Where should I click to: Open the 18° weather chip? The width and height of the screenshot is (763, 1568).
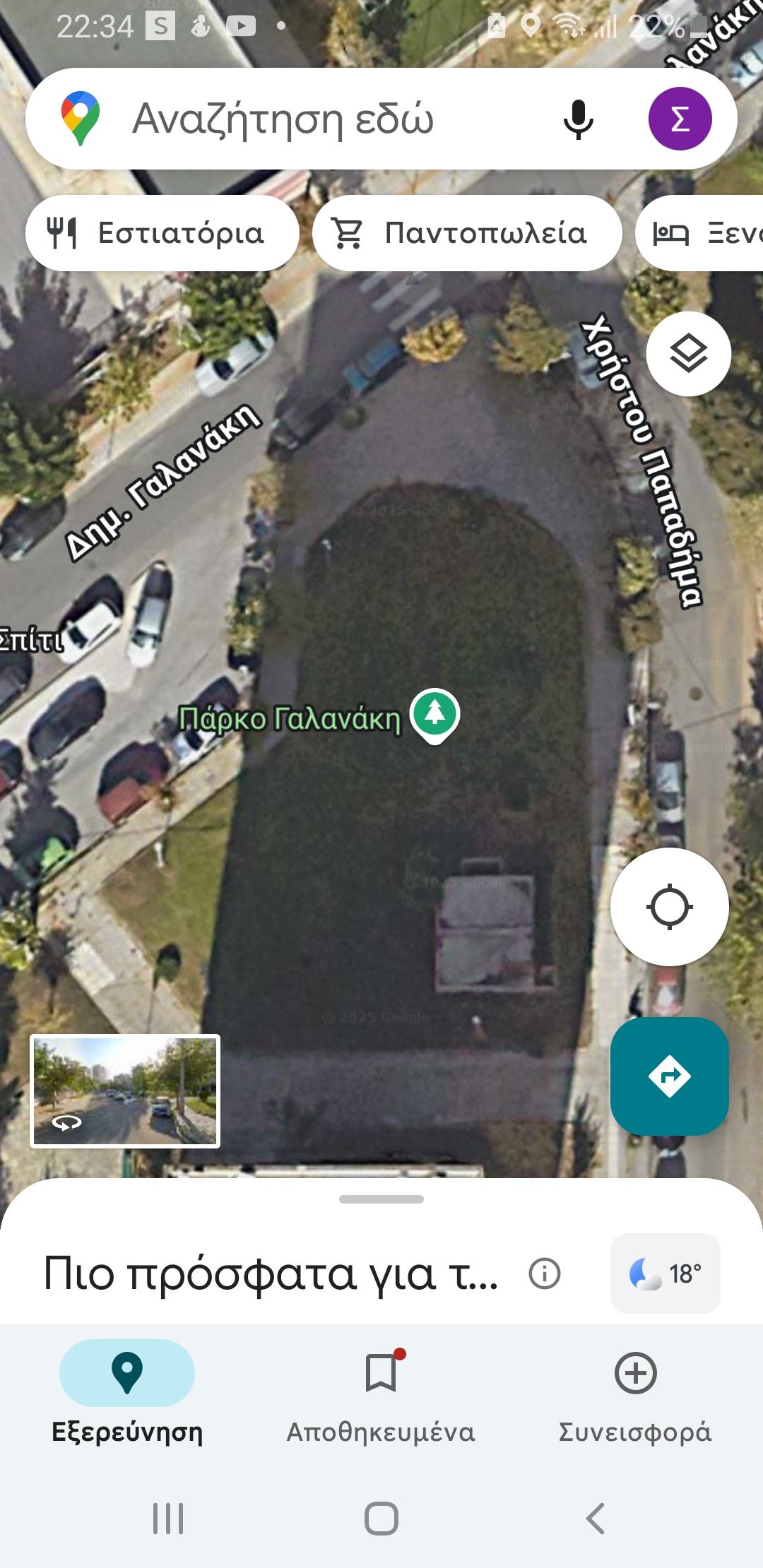665,1273
